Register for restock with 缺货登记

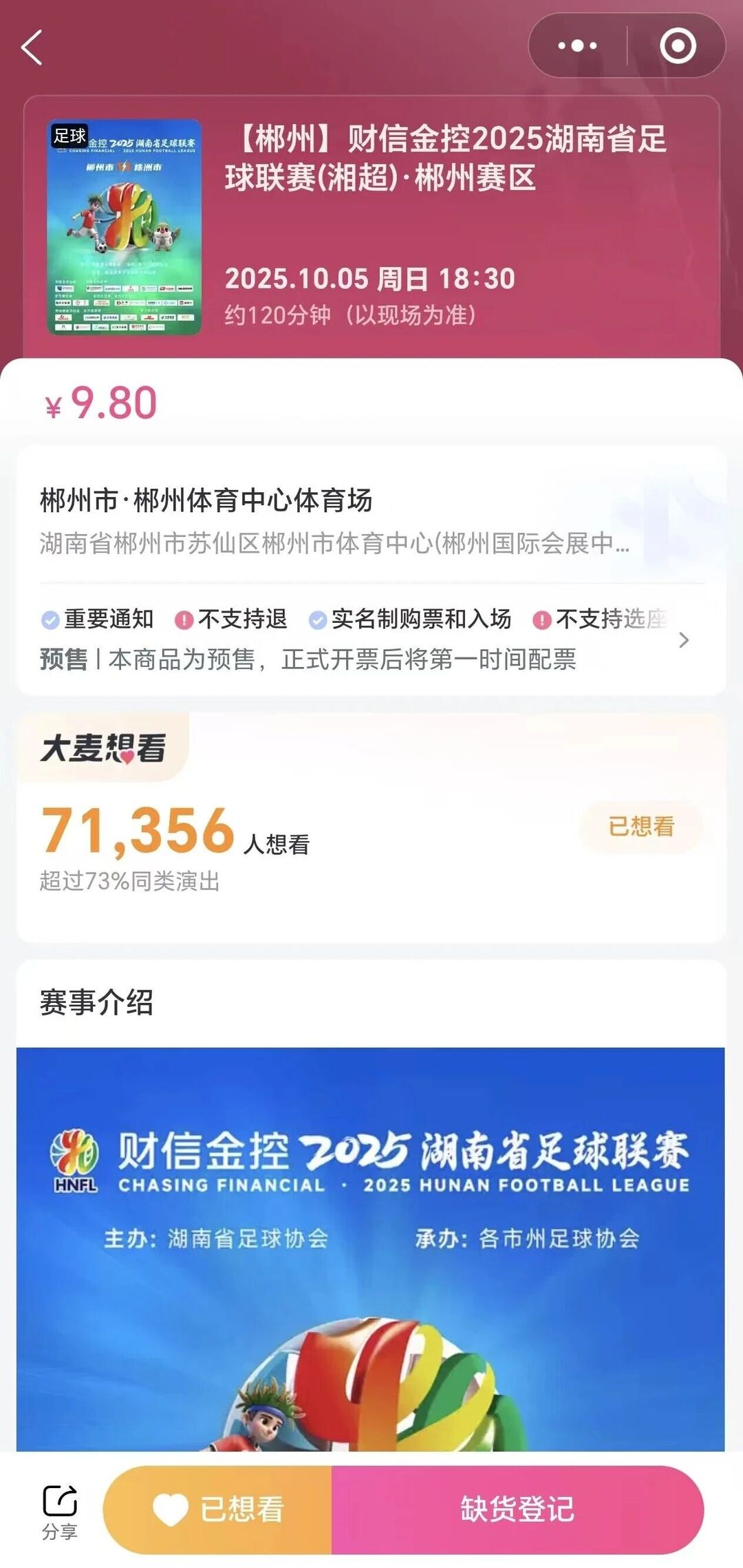click(517, 1510)
